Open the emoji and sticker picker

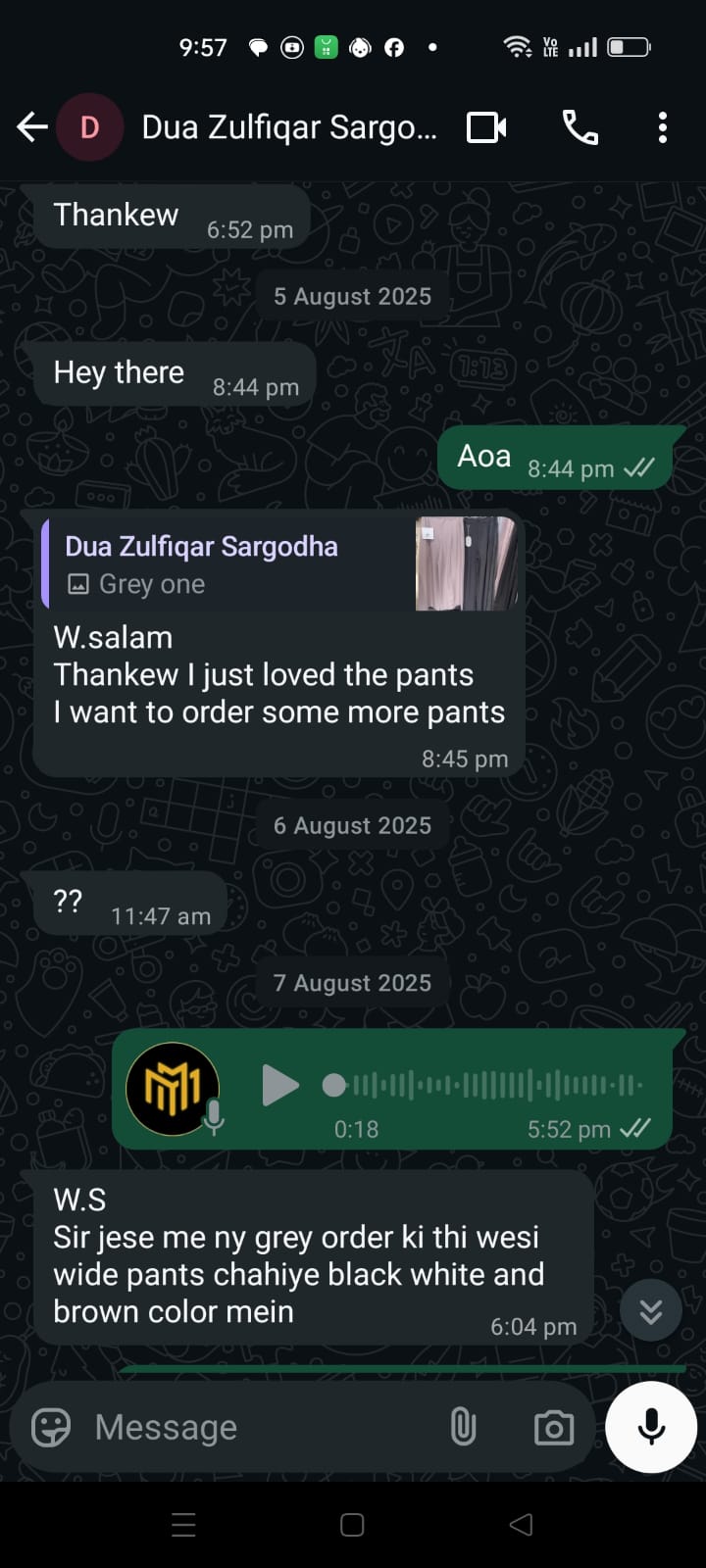pyautogui.click(x=51, y=1427)
